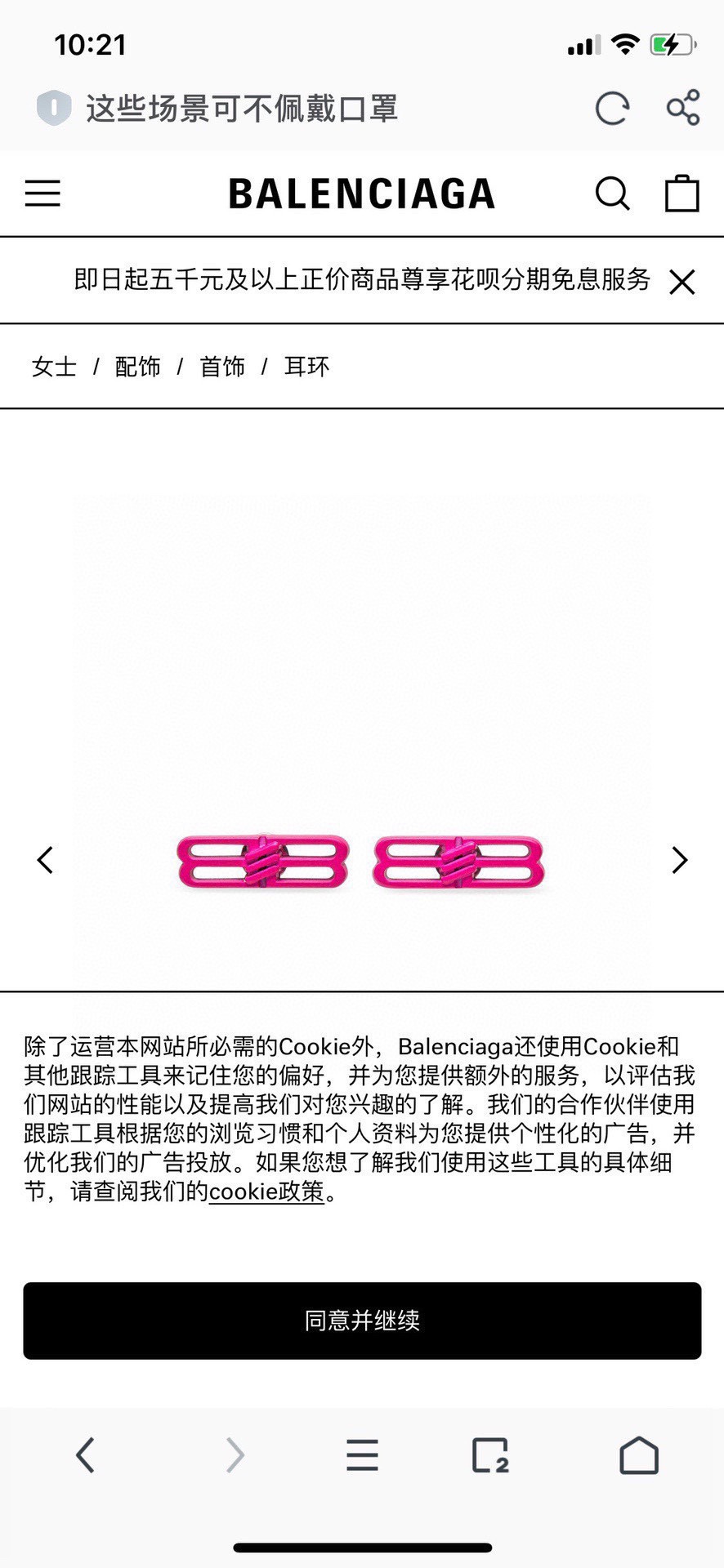Image resolution: width=724 pixels, height=1568 pixels.
Task: Dismiss the 花呗分期免息 promo banner
Action: [x=682, y=283]
